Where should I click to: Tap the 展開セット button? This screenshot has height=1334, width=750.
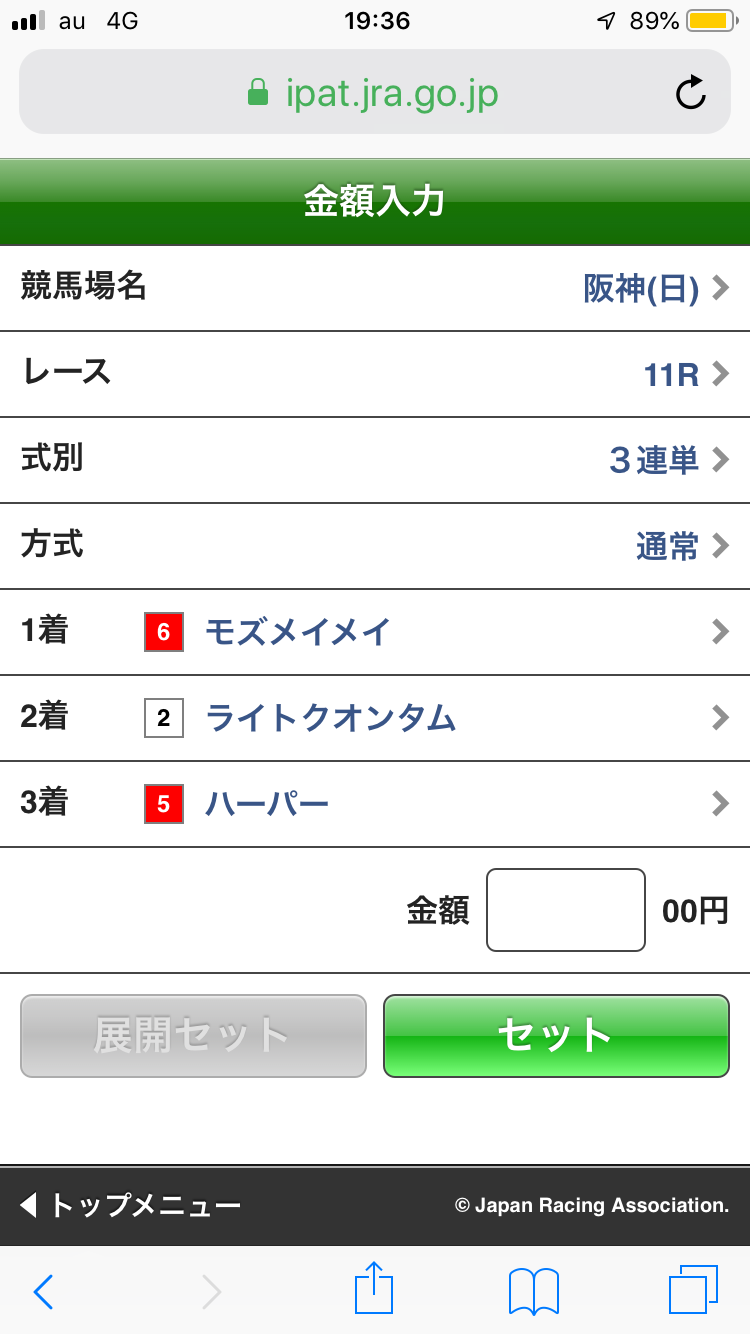click(x=192, y=1036)
